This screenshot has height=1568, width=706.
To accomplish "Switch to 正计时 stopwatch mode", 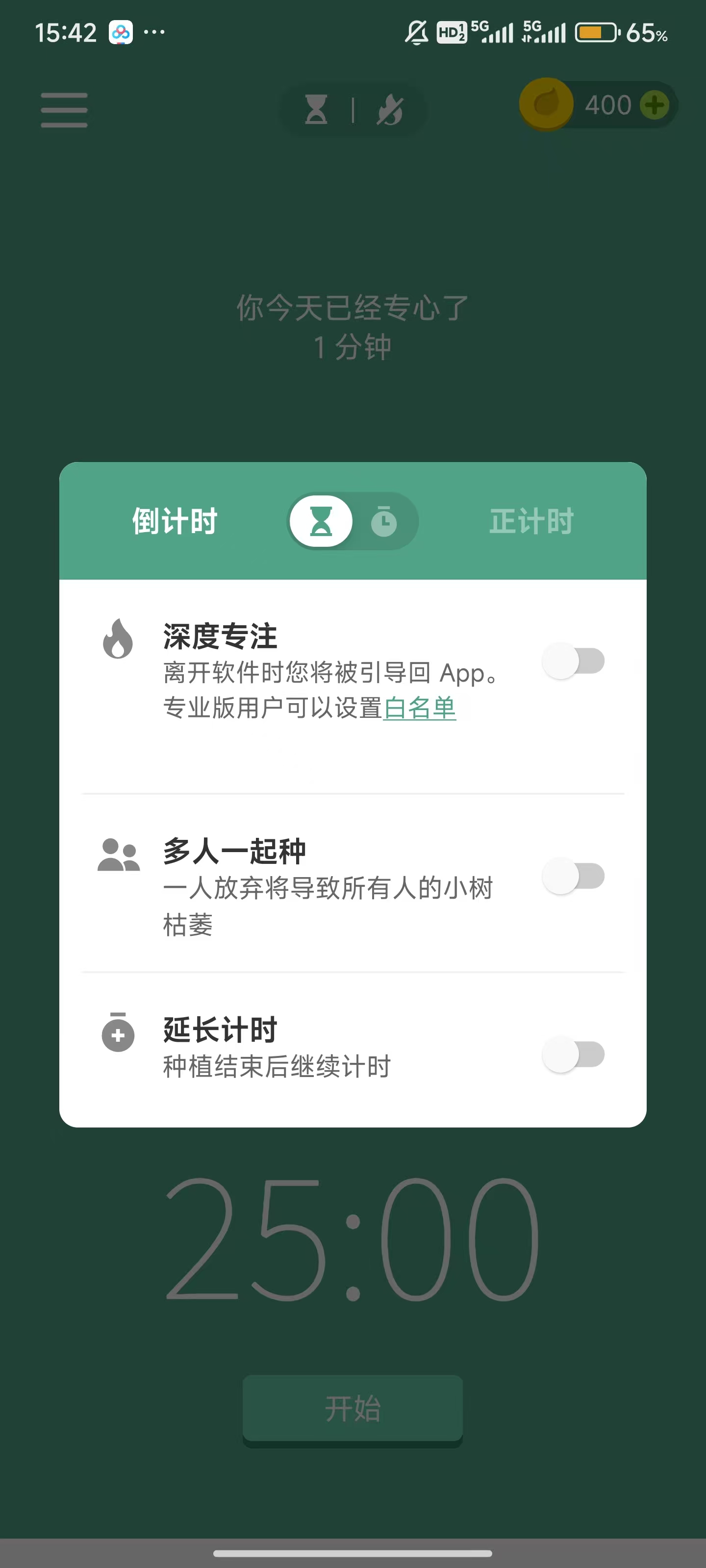I will pos(531,522).
